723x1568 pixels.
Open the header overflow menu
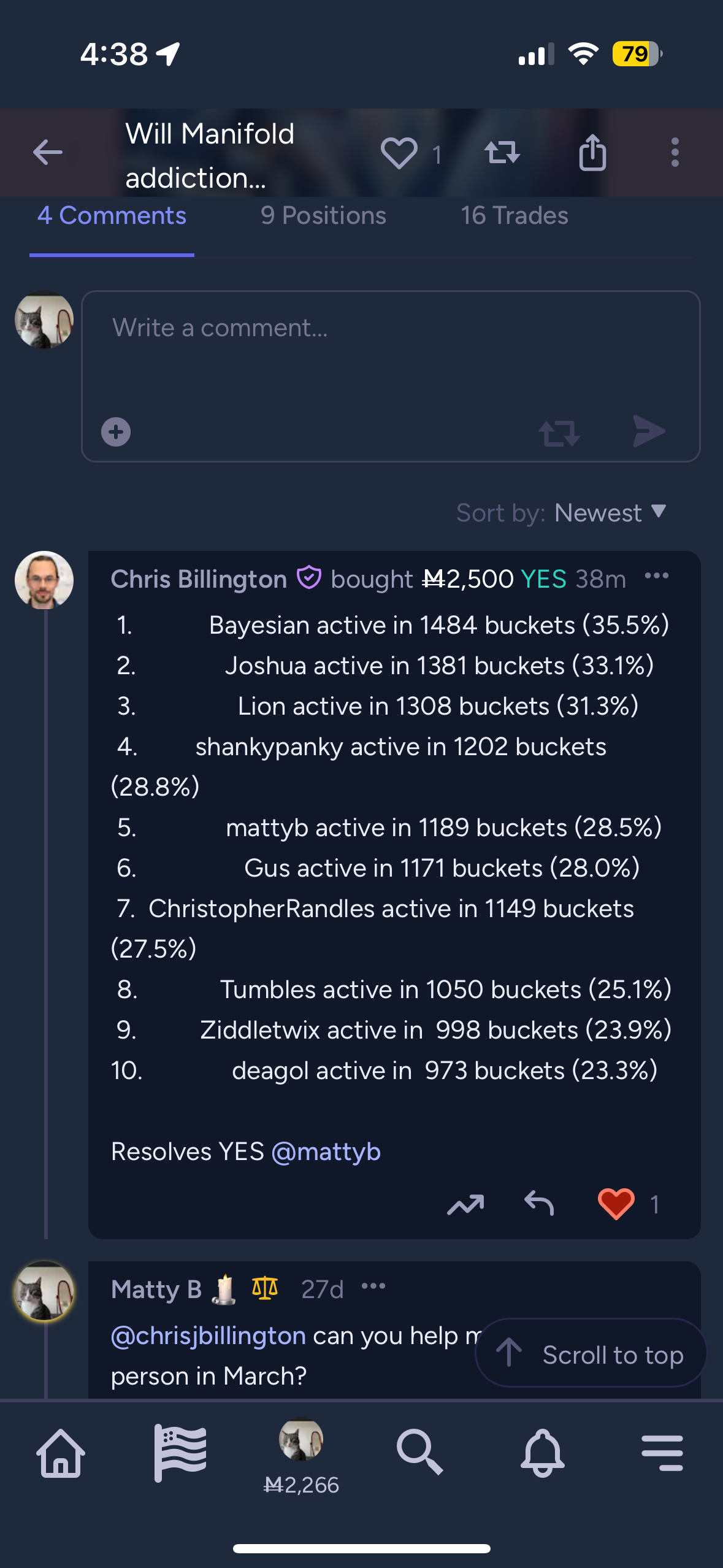pos(675,152)
